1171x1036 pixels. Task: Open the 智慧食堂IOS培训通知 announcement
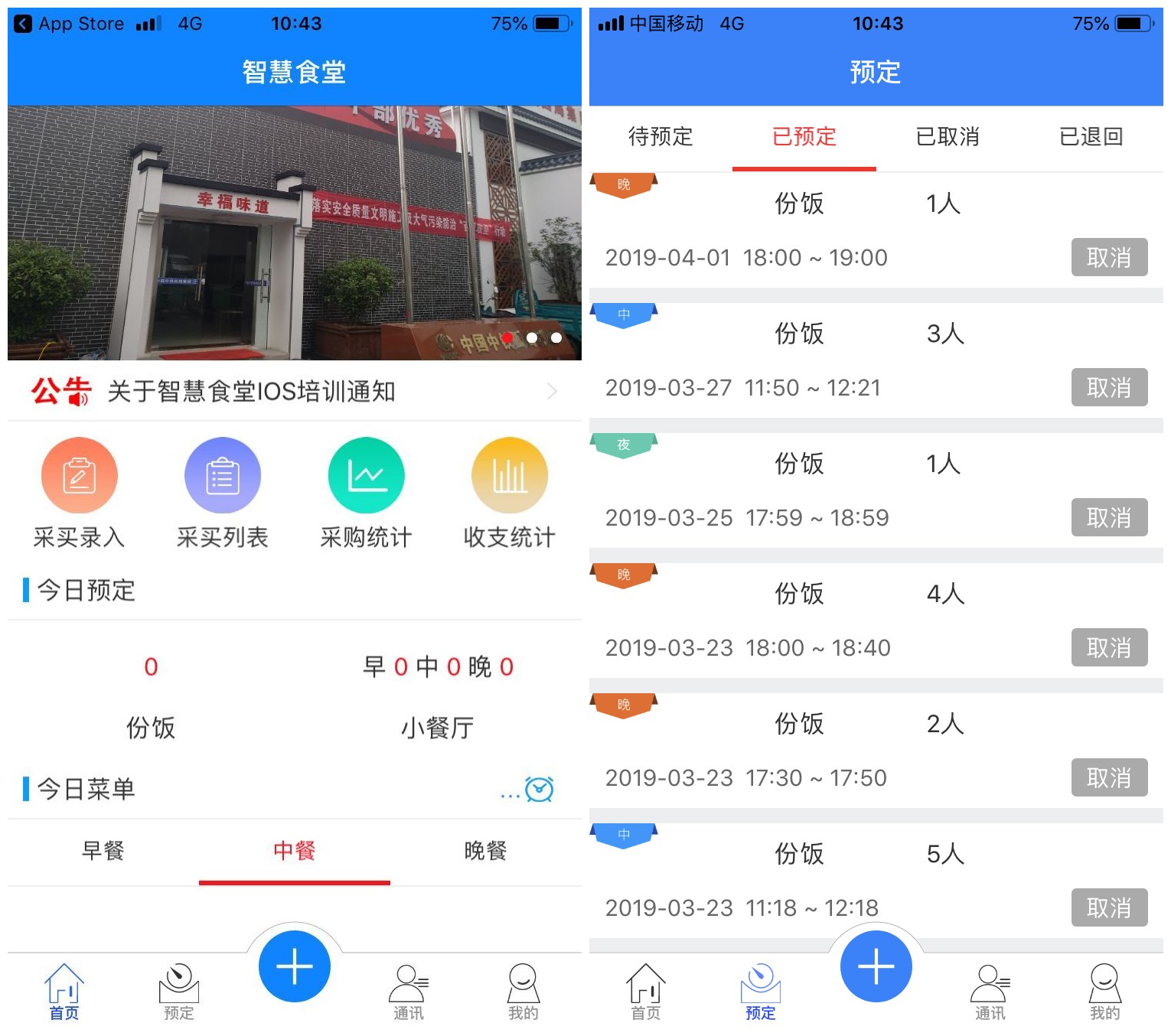(x=253, y=391)
